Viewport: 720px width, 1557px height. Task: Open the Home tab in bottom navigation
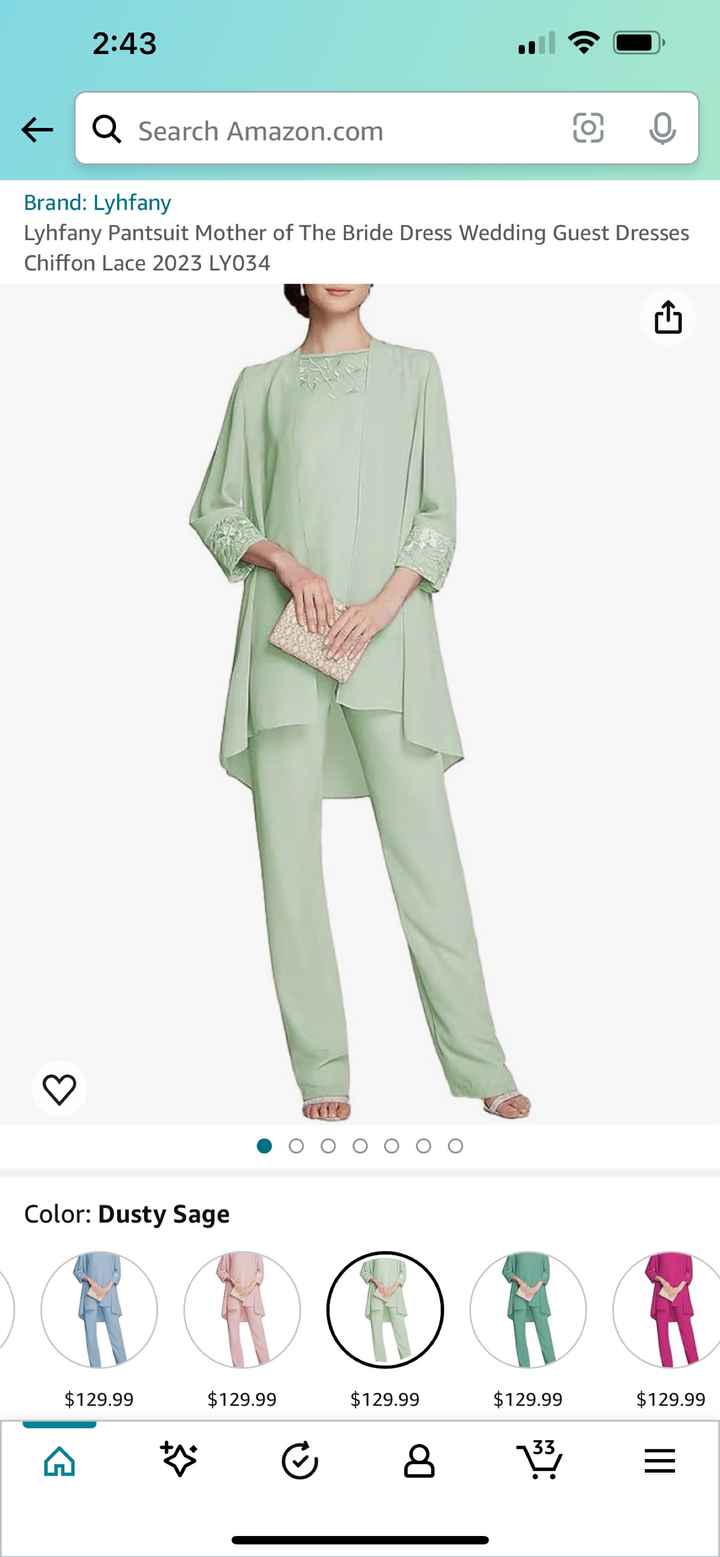pos(58,1460)
